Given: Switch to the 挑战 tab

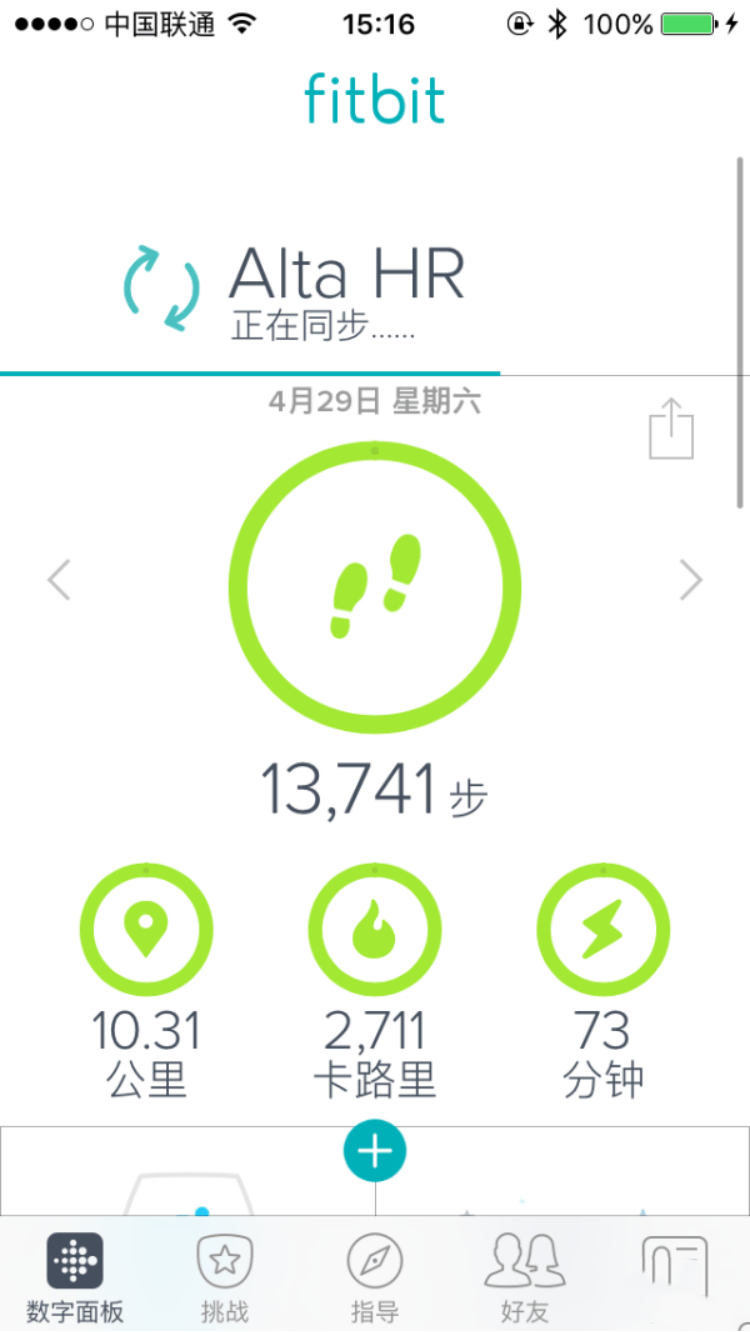Looking at the screenshot, I should coord(225,1277).
